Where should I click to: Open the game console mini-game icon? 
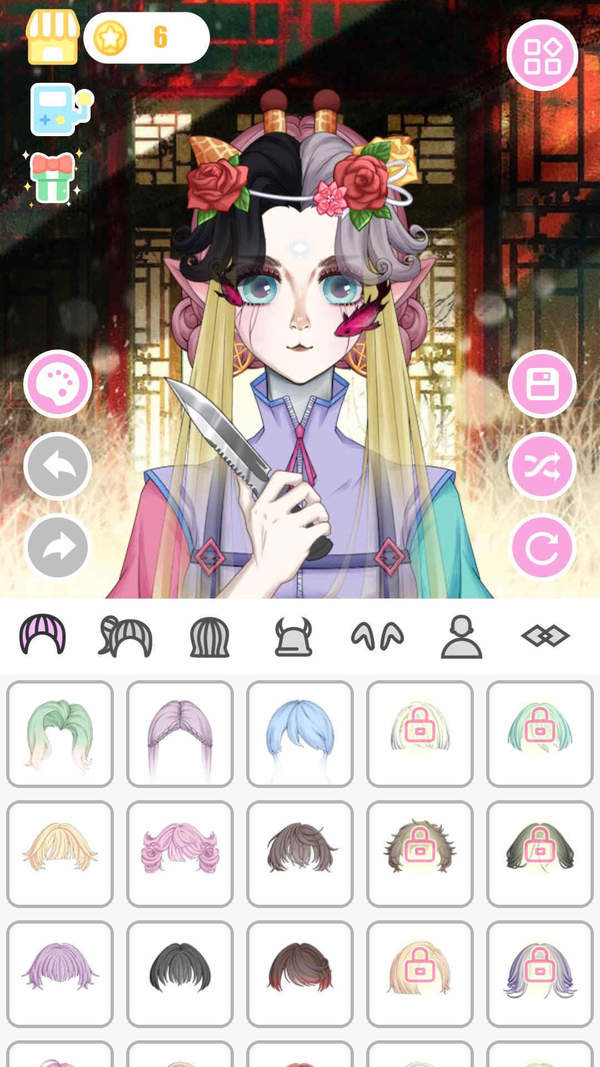pyautogui.click(x=57, y=109)
